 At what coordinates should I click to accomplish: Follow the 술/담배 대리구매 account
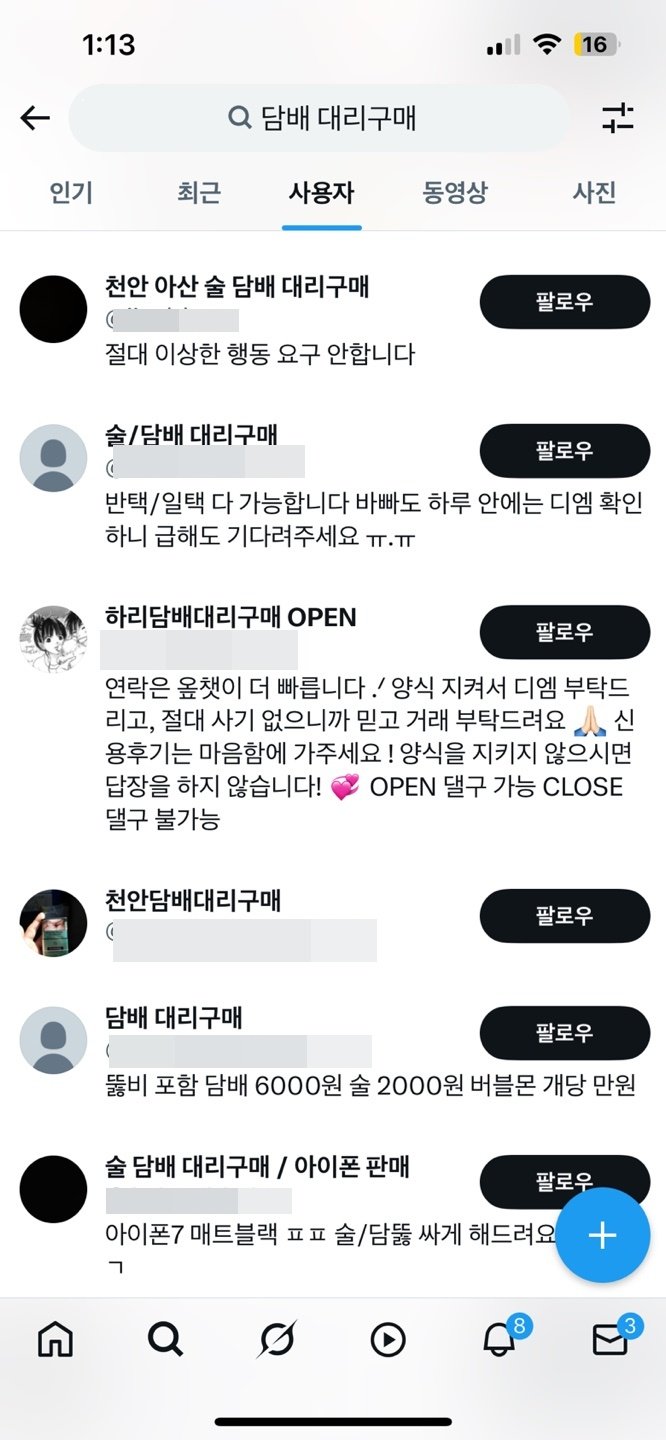564,451
